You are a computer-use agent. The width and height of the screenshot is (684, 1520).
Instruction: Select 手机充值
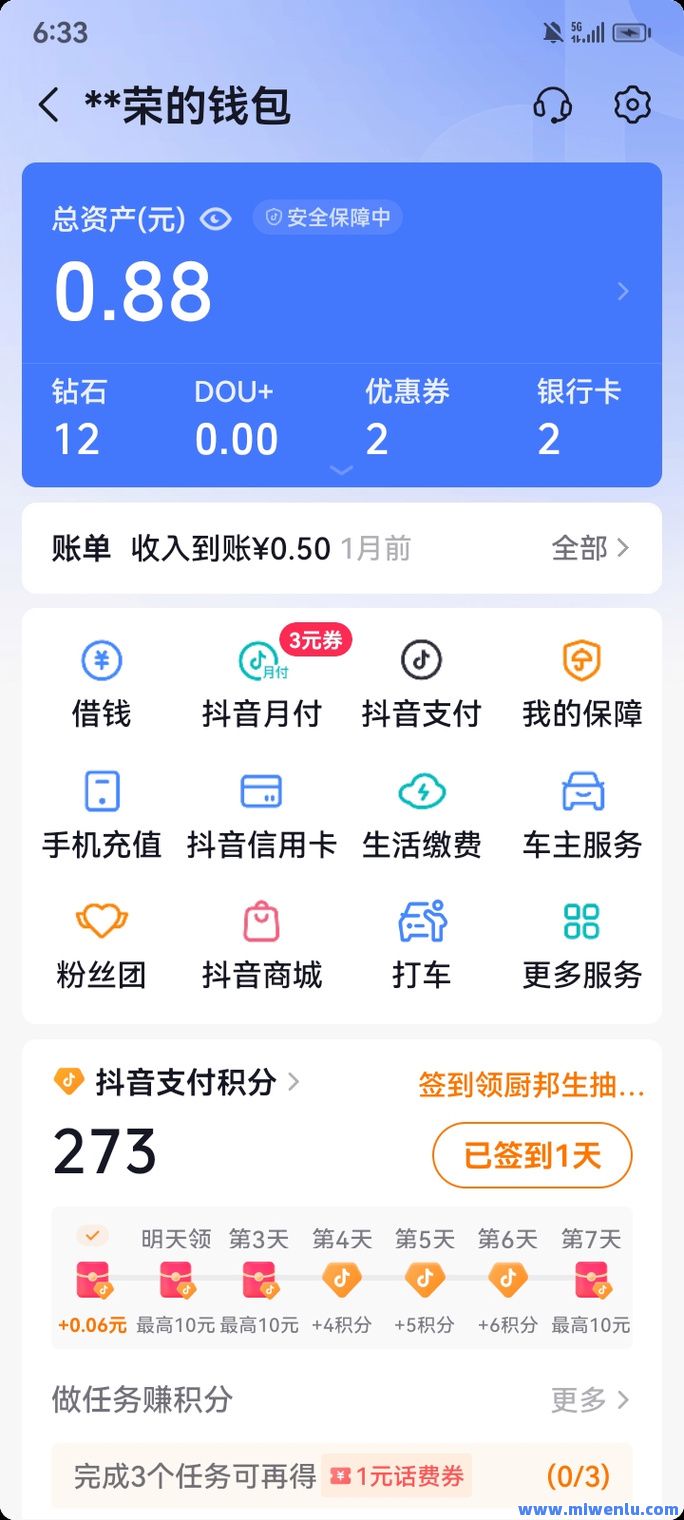(101, 814)
